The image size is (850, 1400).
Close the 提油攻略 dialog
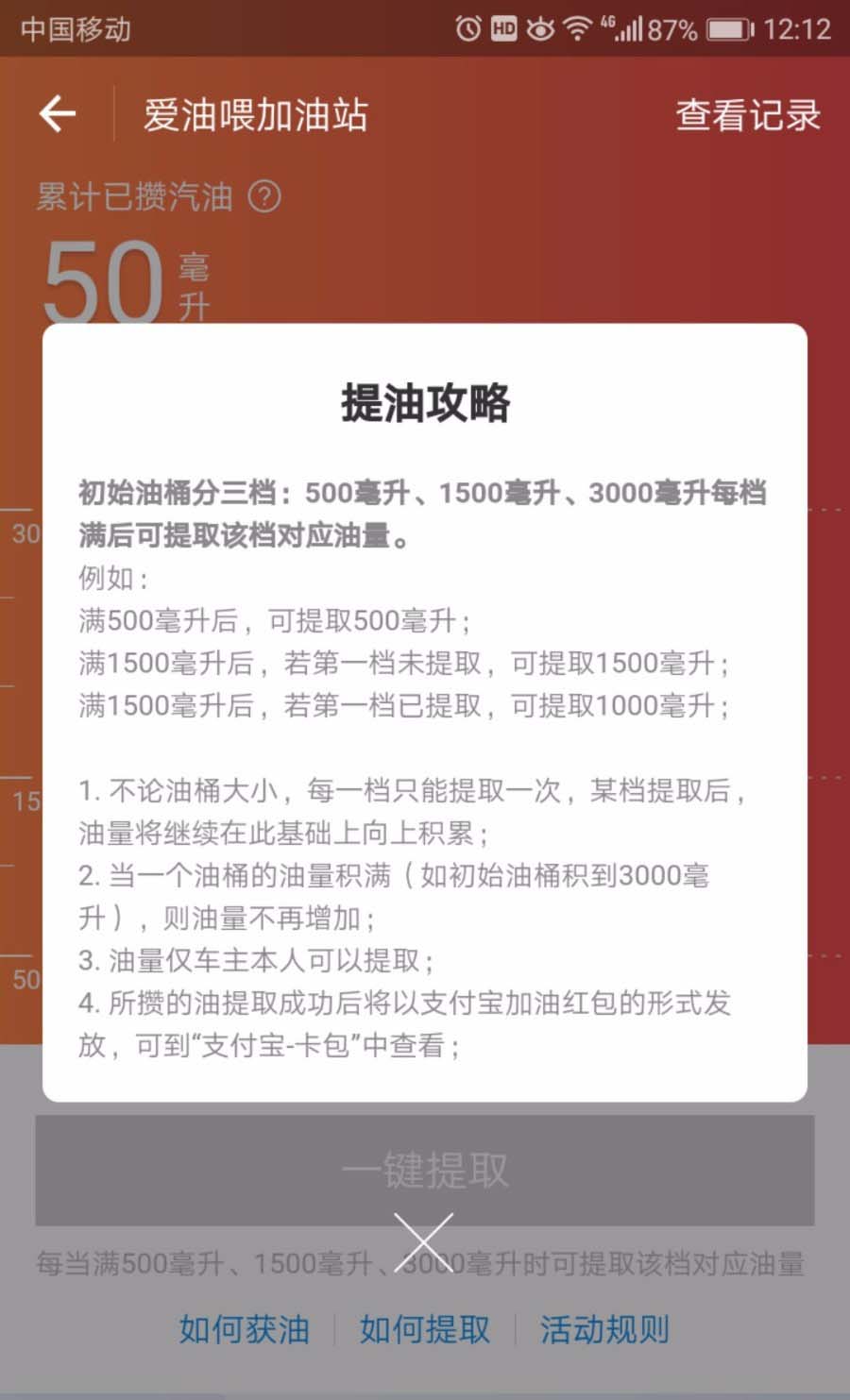[x=423, y=1242]
